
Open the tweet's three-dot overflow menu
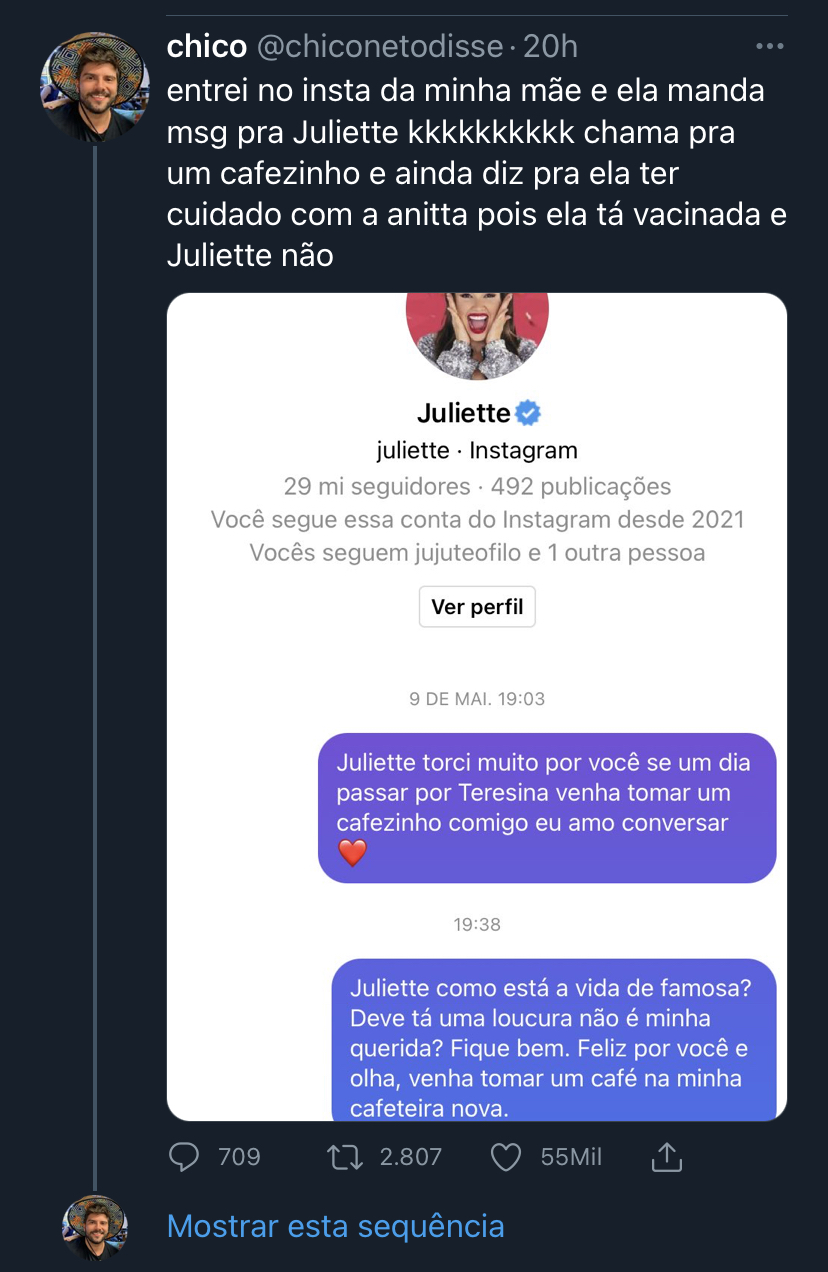pyautogui.click(x=770, y=46)
